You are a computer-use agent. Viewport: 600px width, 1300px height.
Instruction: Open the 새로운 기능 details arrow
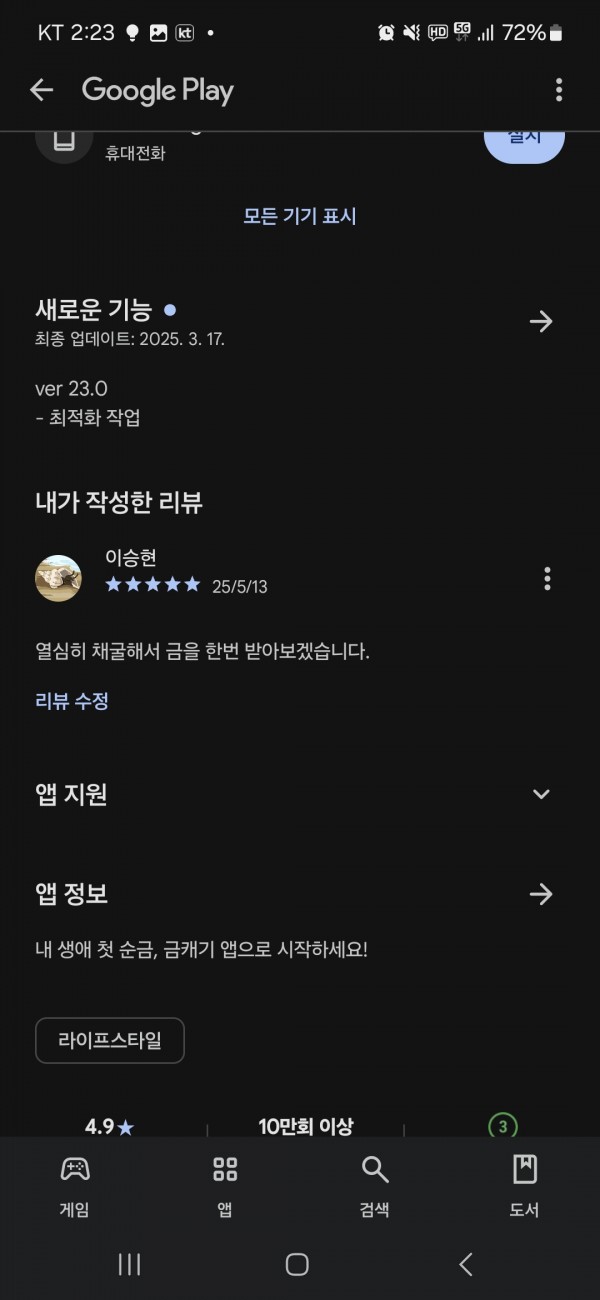541,321
